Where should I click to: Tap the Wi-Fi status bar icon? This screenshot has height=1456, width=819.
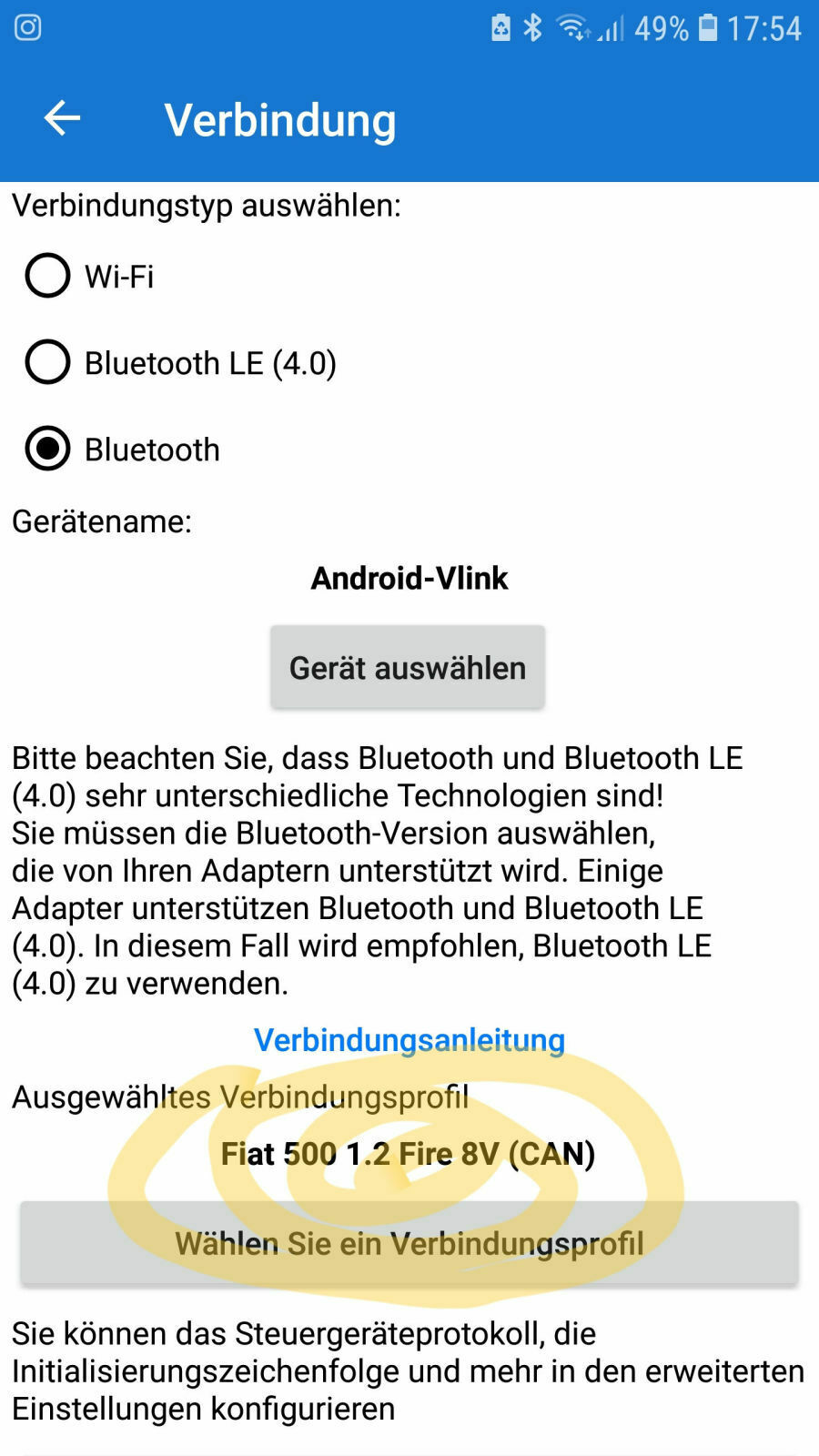click(x=576, y=28)
